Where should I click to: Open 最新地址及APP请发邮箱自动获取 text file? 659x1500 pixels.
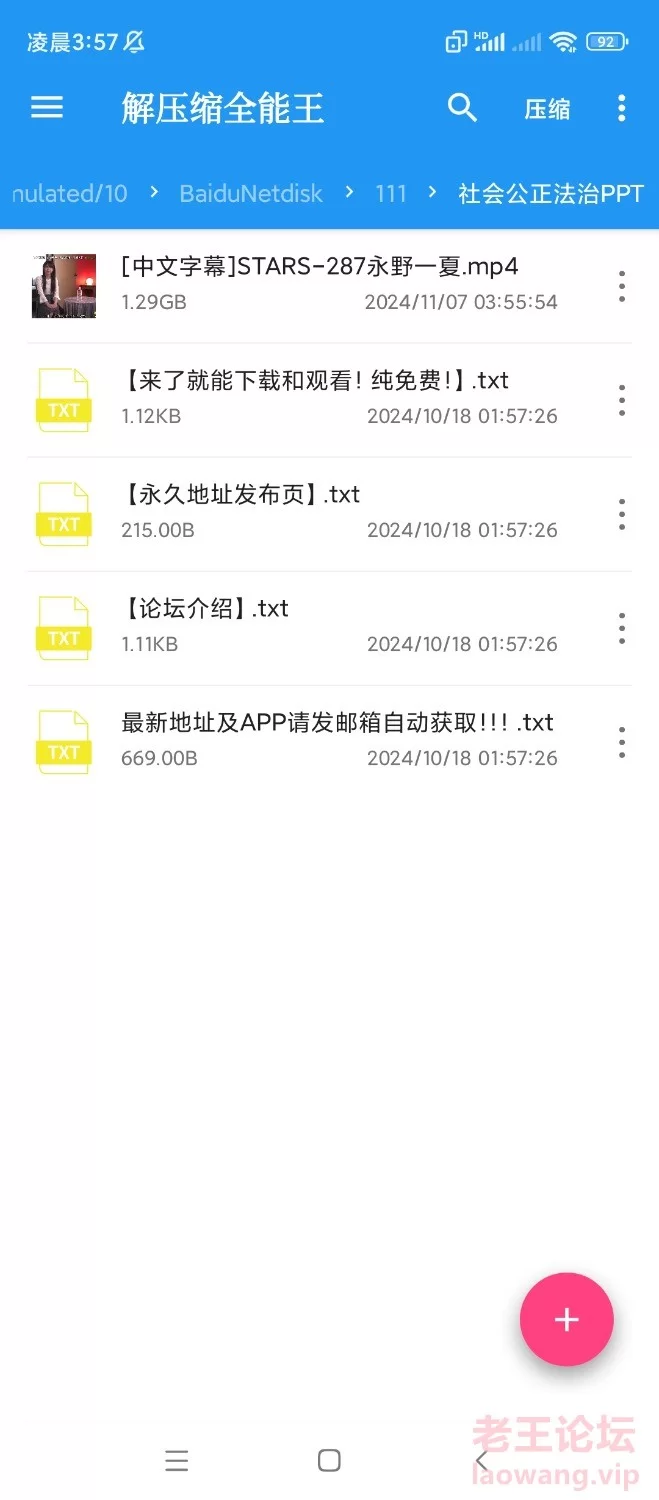[x=337, y=723]
